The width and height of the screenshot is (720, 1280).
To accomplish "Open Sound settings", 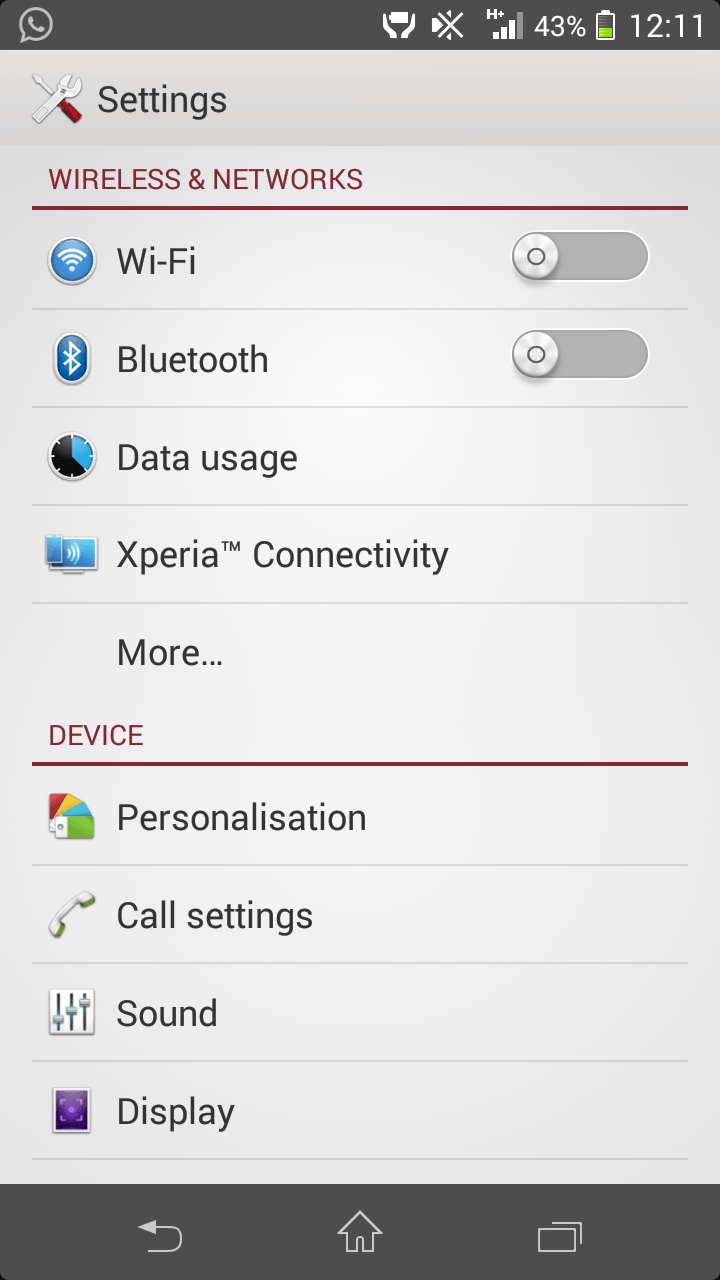I will 360,1013.
